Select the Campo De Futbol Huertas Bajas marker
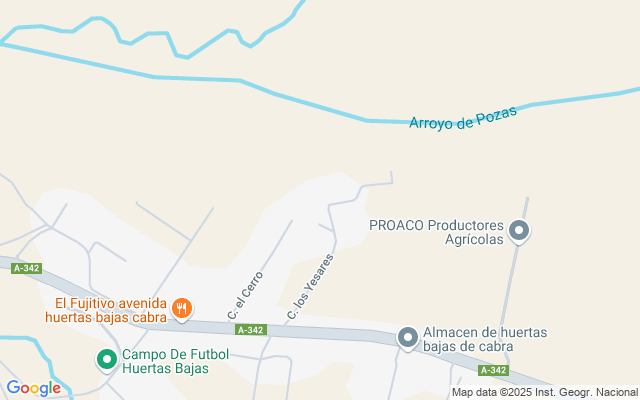Screen dimensions: 640x400 coord(106,358)
